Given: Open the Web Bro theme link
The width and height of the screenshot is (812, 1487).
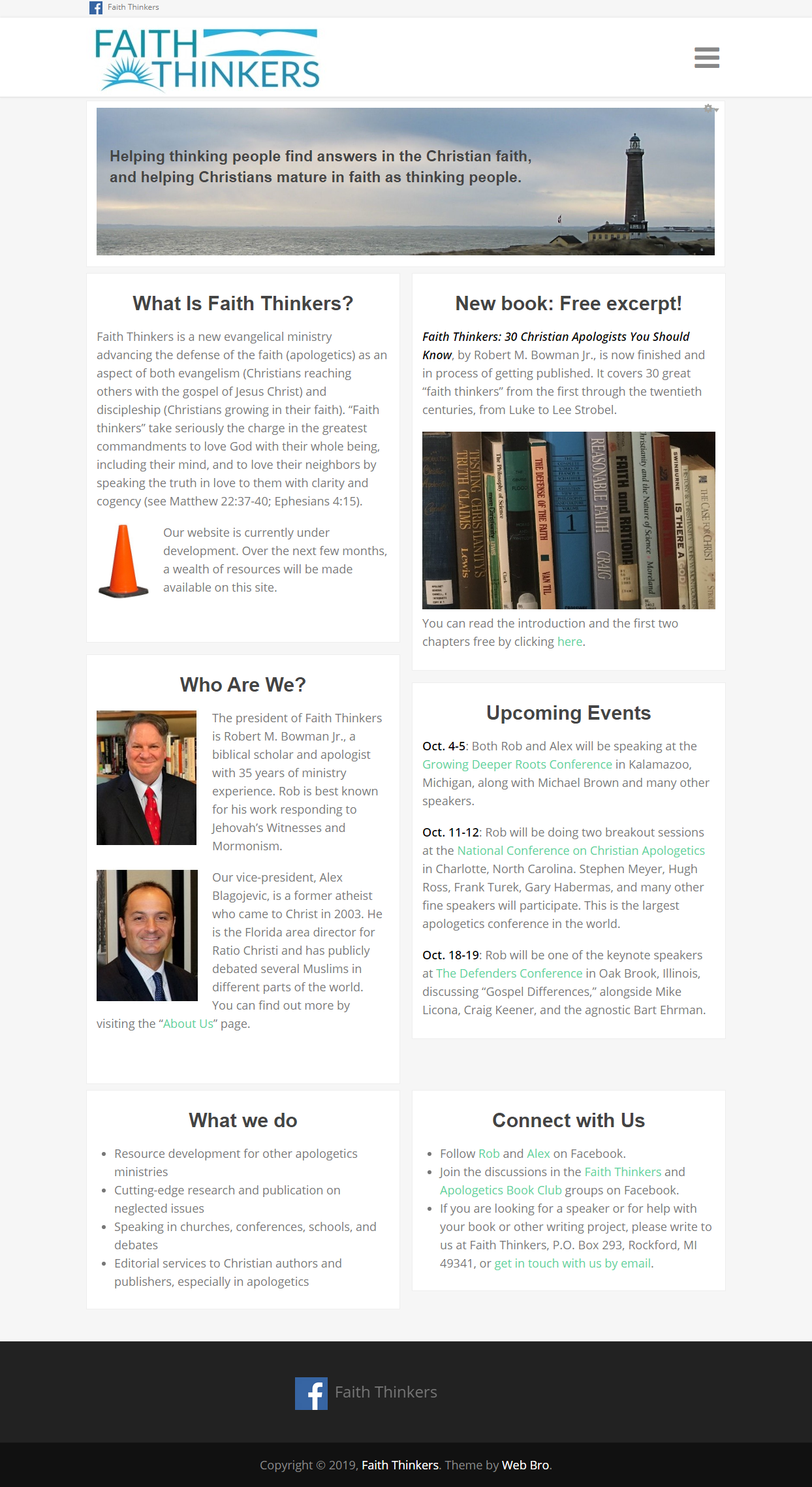Looking at the screenshot, I should tap(525, 1465).
